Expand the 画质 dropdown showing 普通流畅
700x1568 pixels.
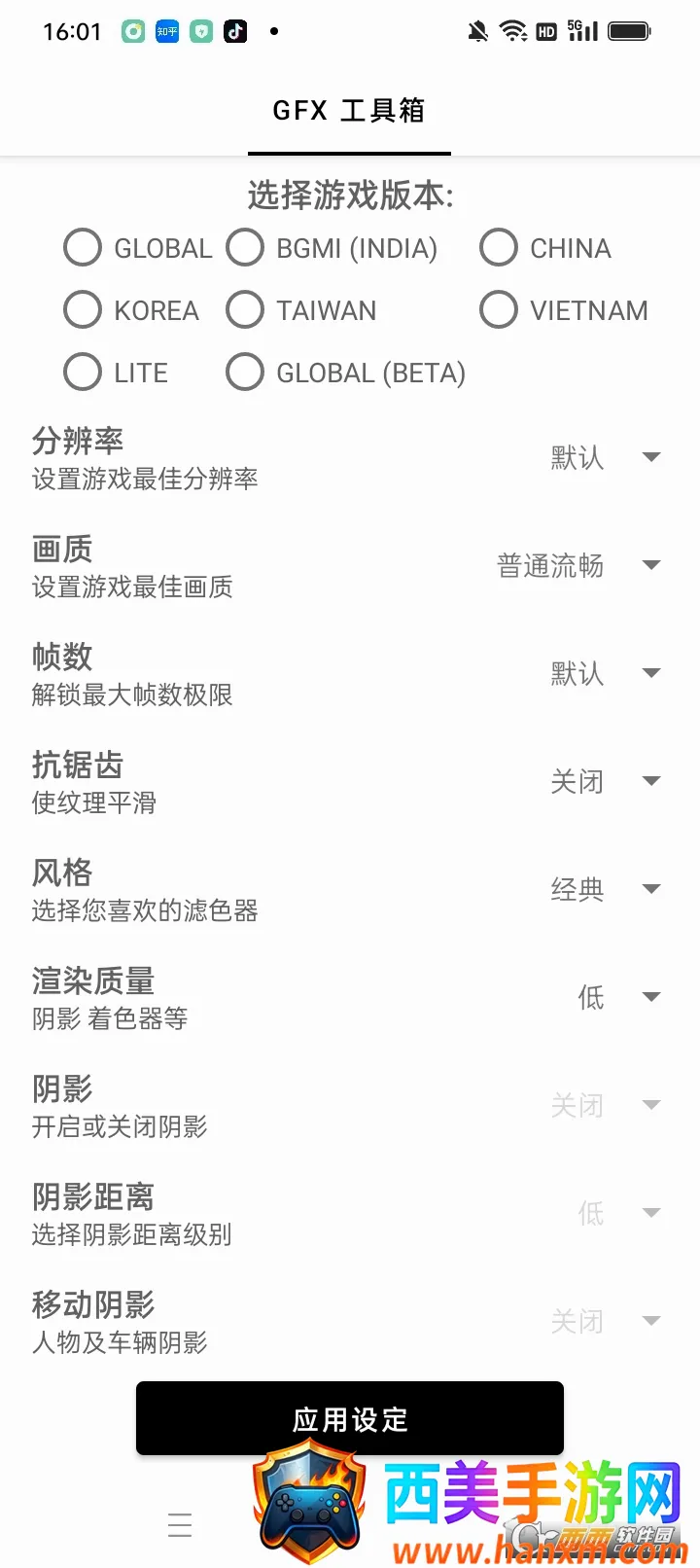point(579,565)
